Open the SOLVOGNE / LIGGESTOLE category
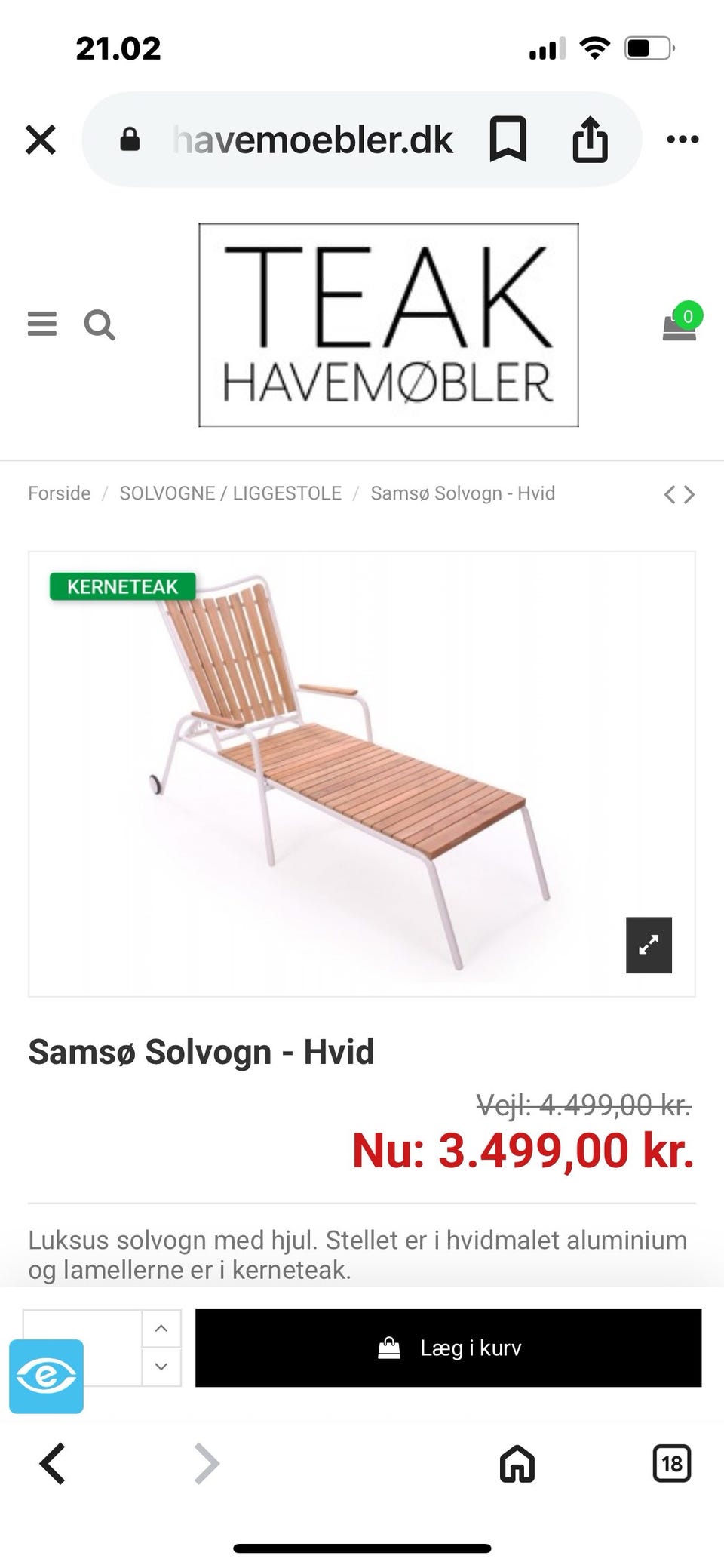Image resolution: width=724 pixels, height=1568 pixels. point(230,493)
